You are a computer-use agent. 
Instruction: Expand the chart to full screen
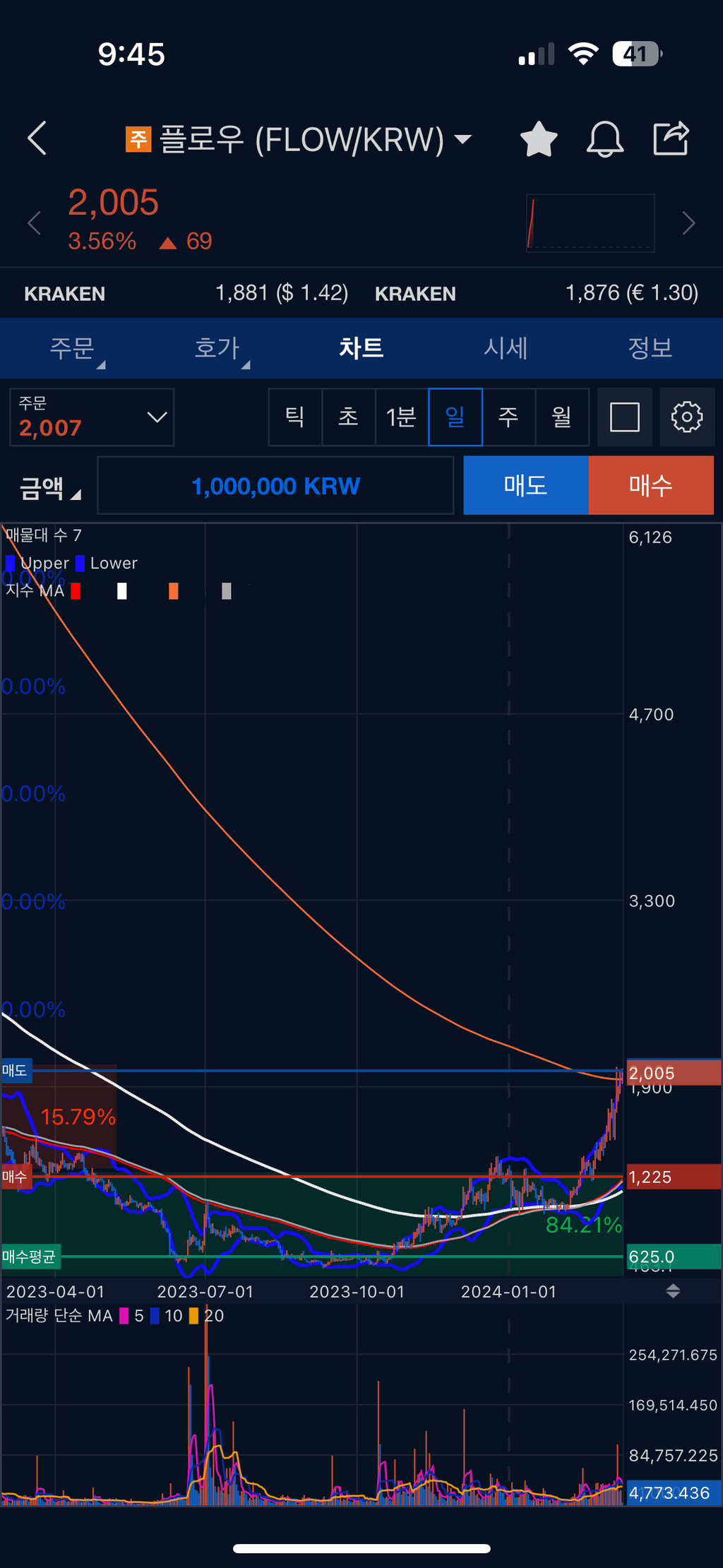point(624,417)
